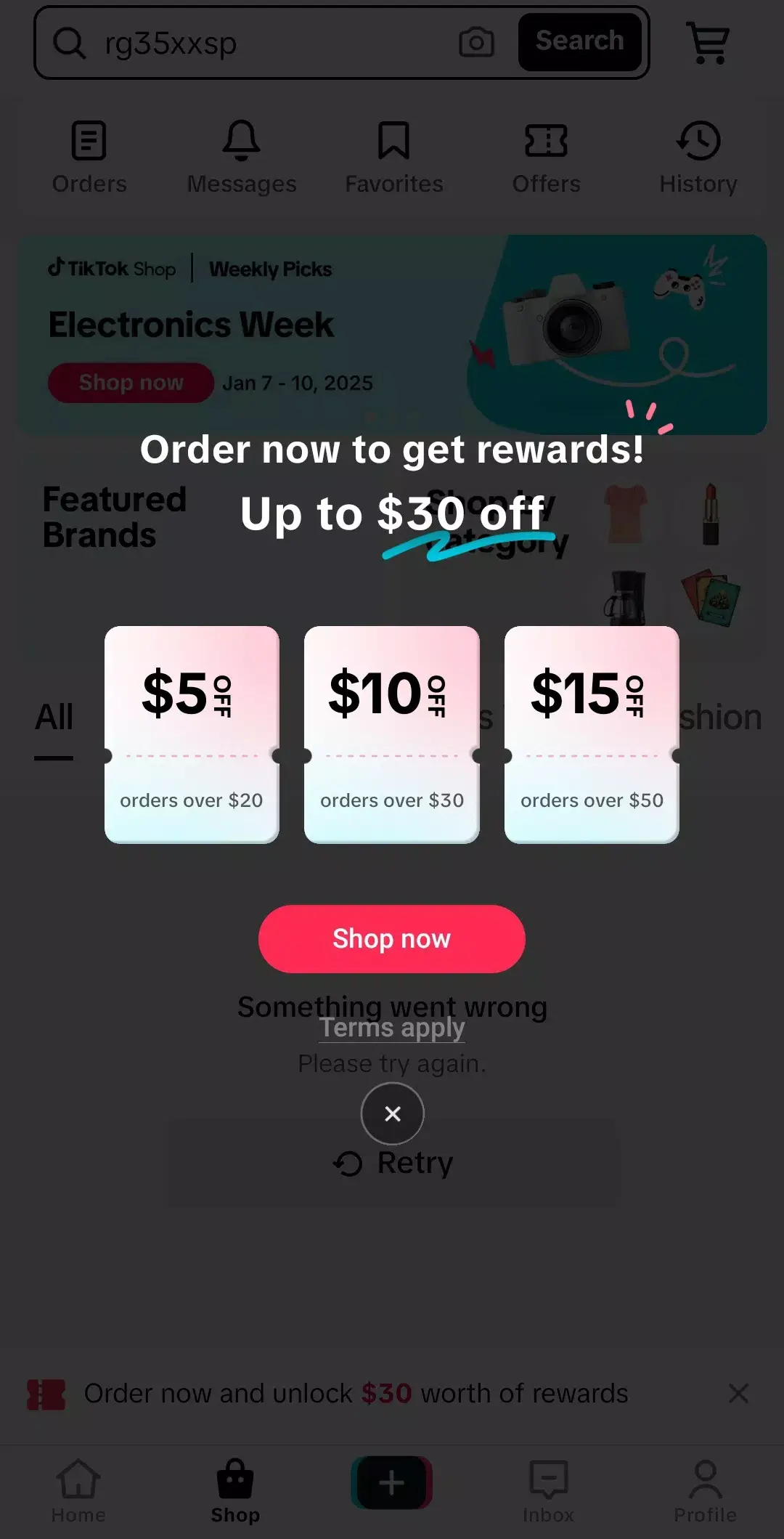784x1539 pixels.
Task: Switch to the Profile tab
Action: [705, 1491]
